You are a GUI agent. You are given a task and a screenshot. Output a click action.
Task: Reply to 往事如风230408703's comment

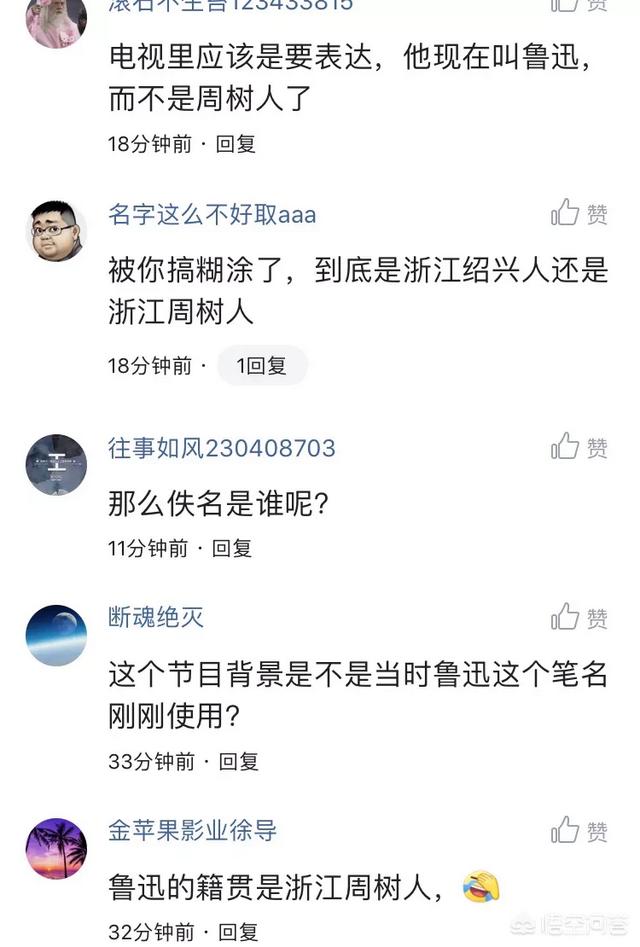click(x=232, y=548)
